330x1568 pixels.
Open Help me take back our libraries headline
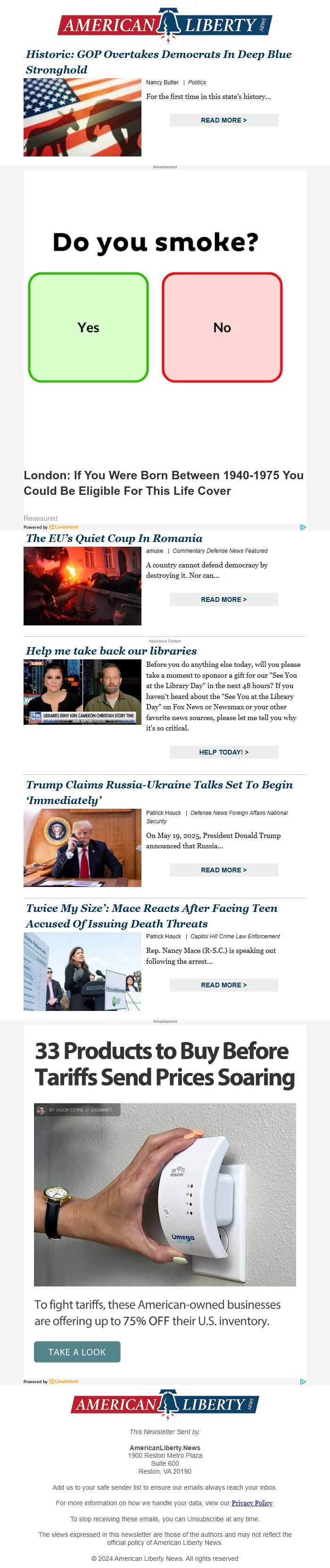111,651
